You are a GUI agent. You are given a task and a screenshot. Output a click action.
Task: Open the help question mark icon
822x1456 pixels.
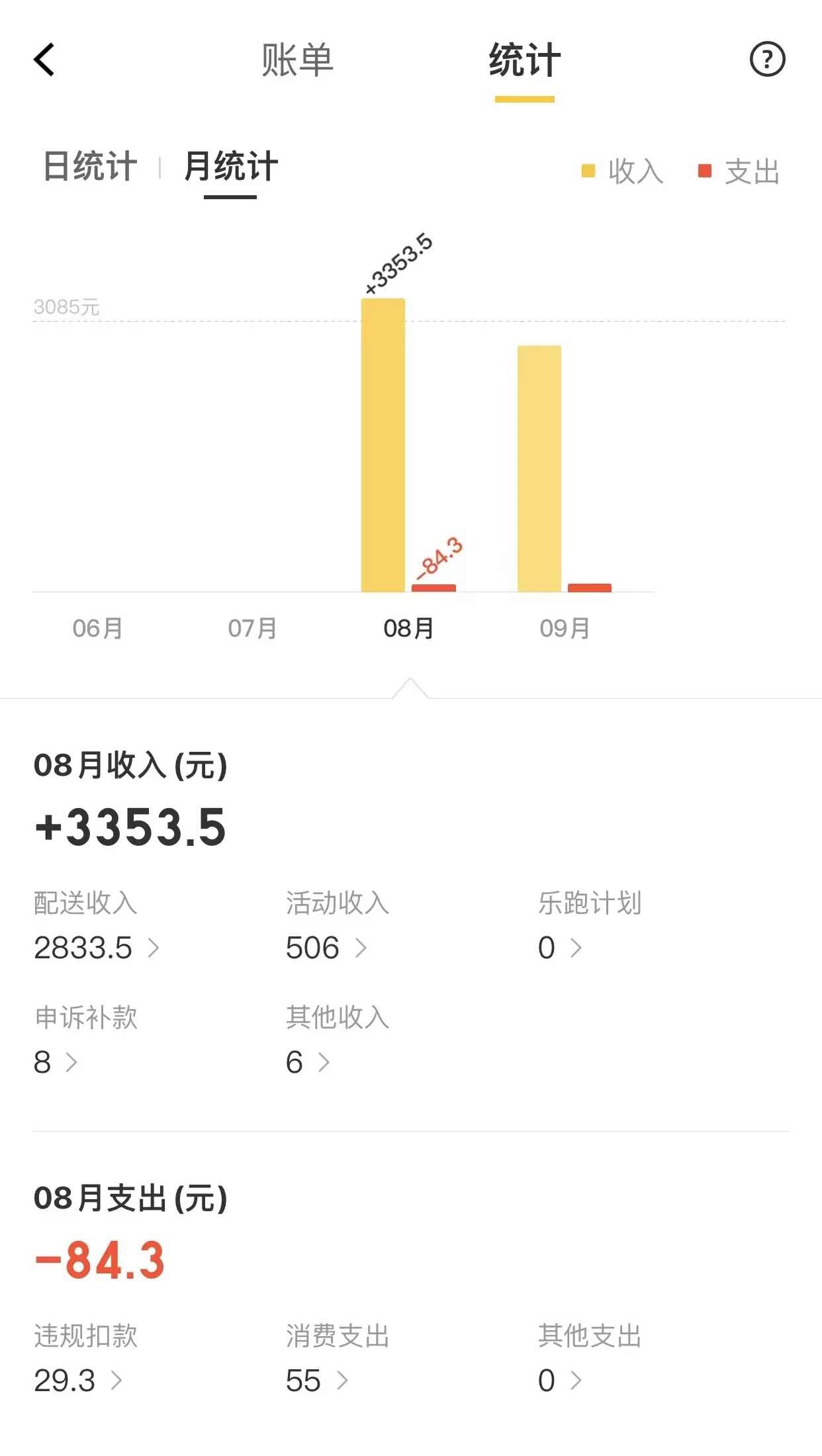[766, 60]
